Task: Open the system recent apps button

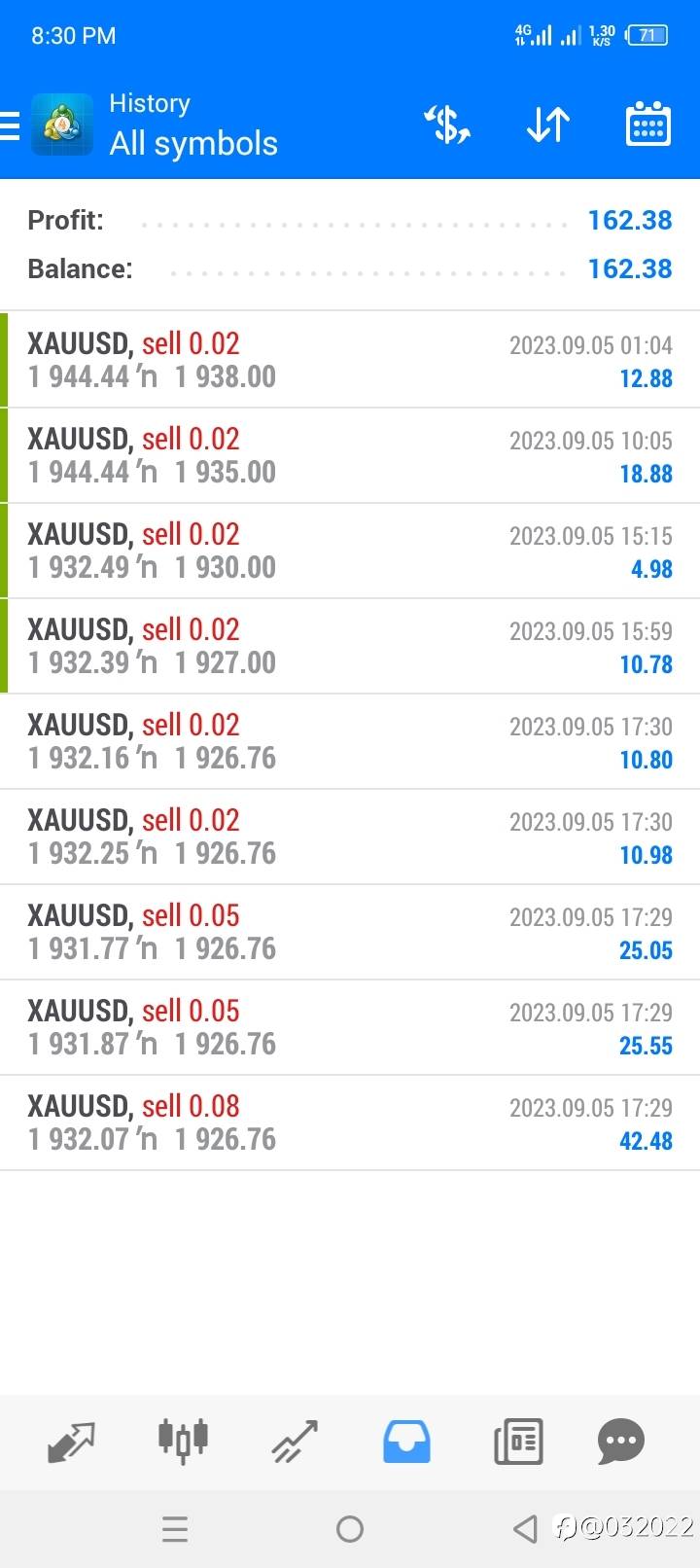Action: point(175,1530)
